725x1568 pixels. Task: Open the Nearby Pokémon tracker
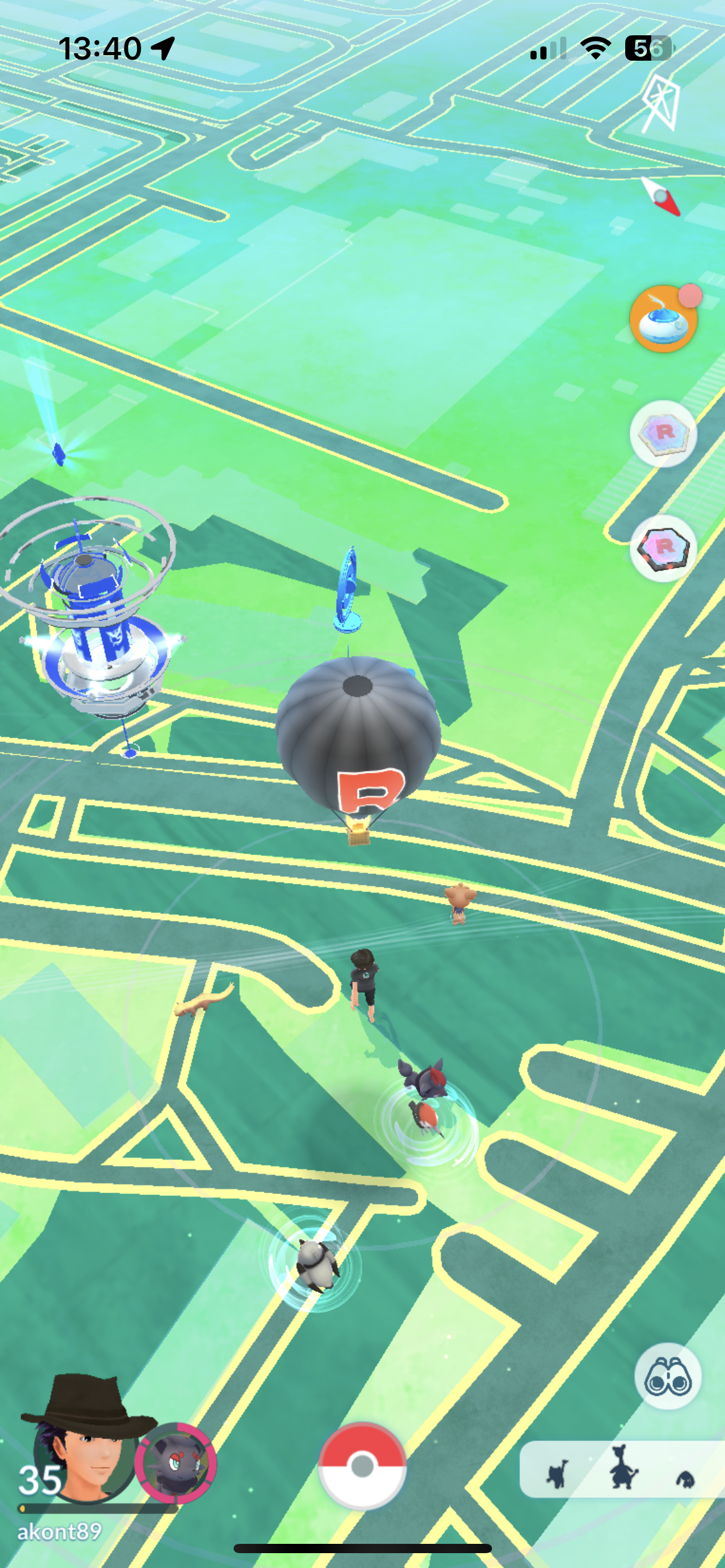click(x=622, y=1469)
